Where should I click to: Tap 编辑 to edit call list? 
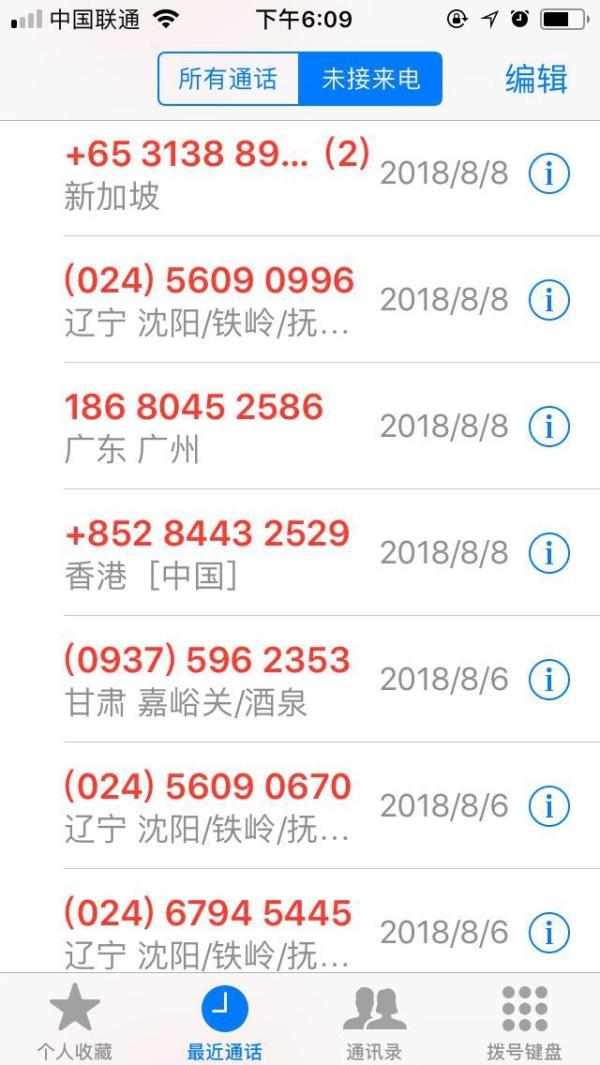(536, 78)
